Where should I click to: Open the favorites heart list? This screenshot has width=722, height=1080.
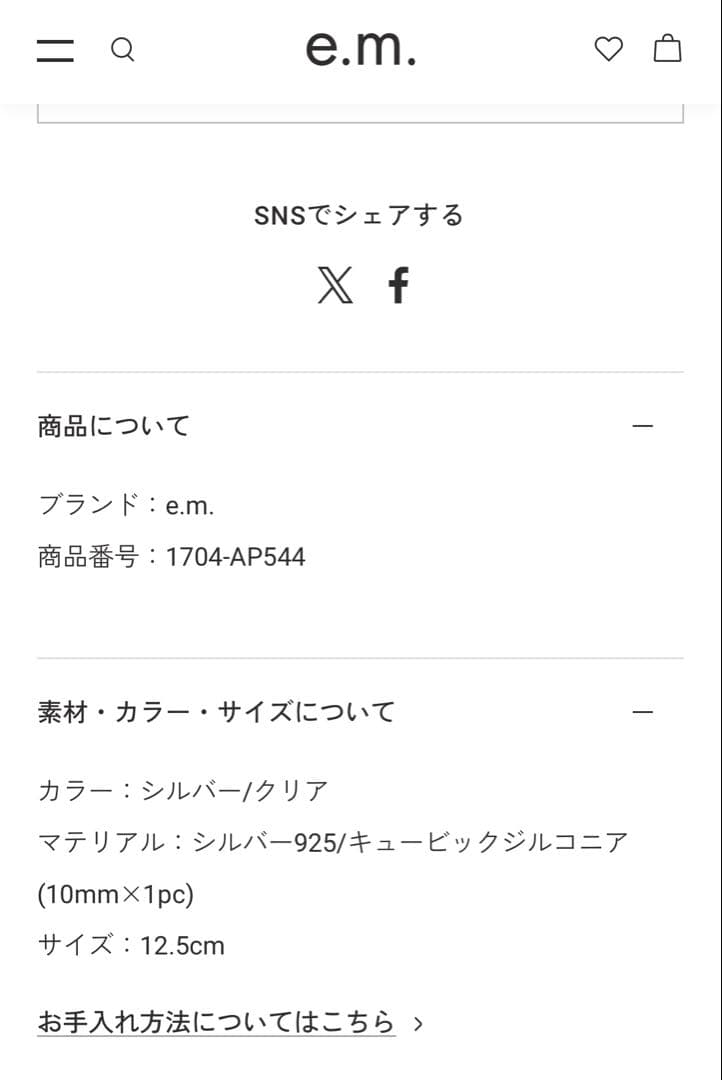click(x=608, y=49)
